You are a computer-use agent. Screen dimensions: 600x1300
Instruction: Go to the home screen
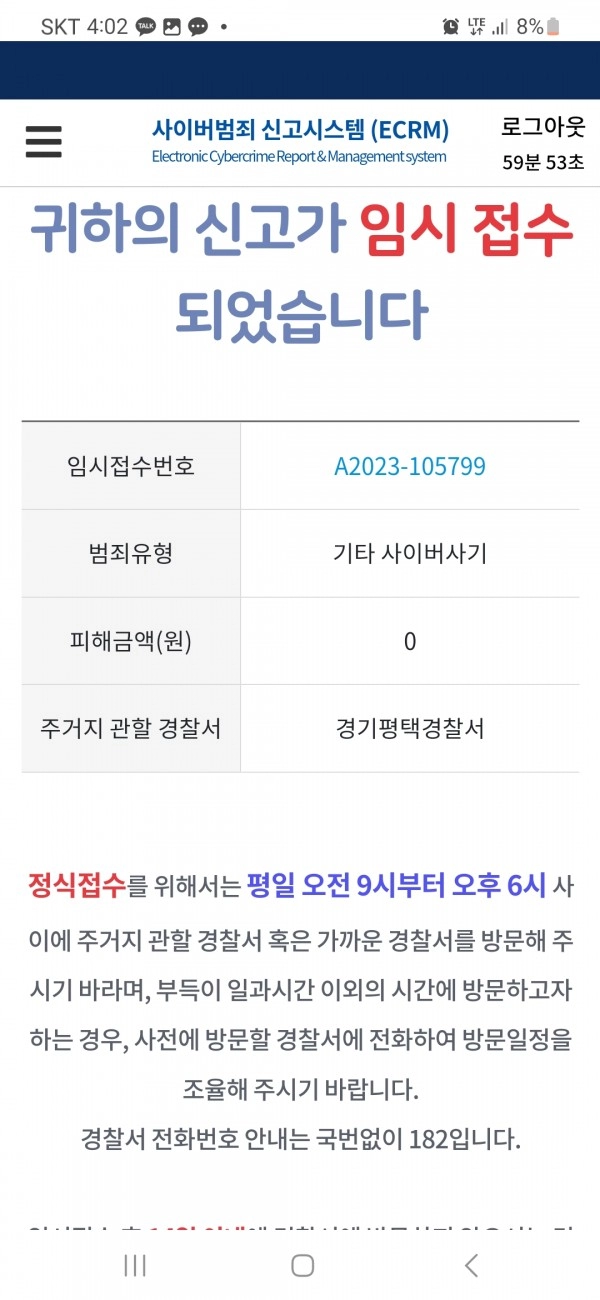click(302, 1265)
